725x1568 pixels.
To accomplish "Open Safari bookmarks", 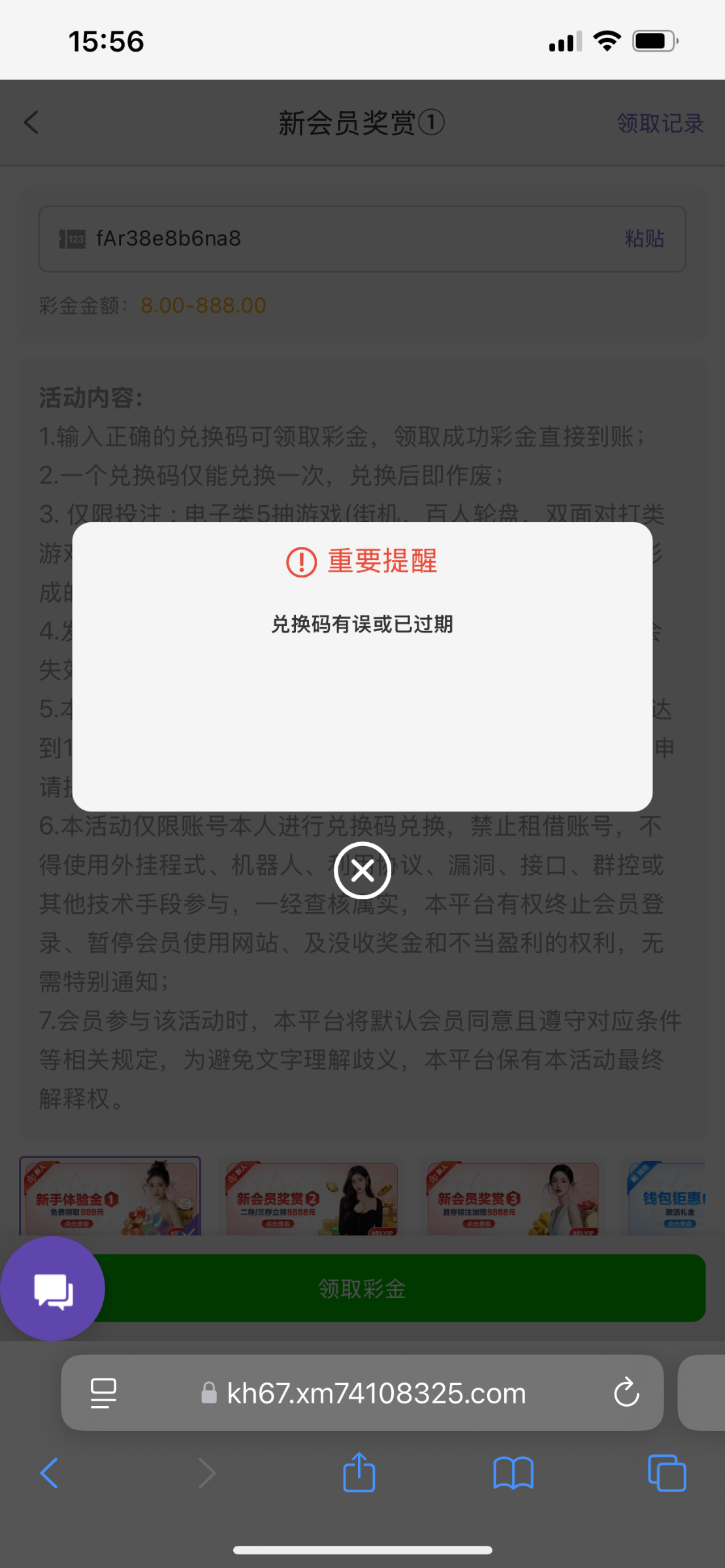I will [x=513, y=1474].
